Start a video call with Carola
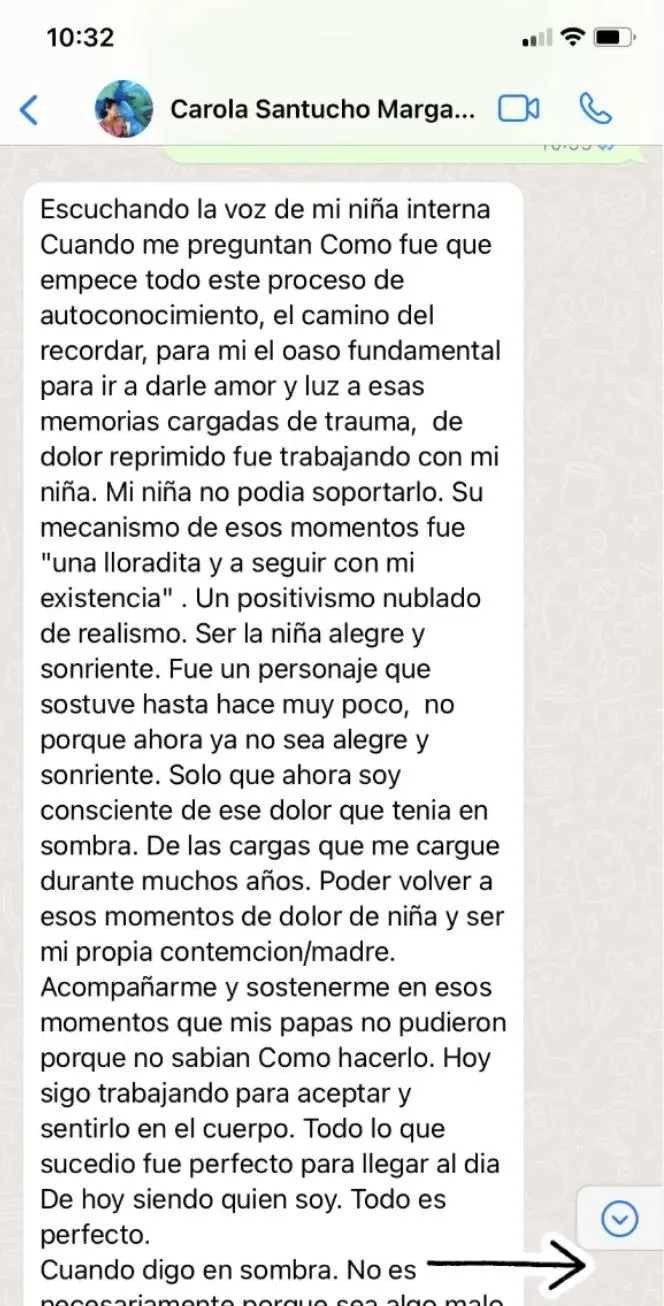This screenshot has width=664, height=1306. 519,108
